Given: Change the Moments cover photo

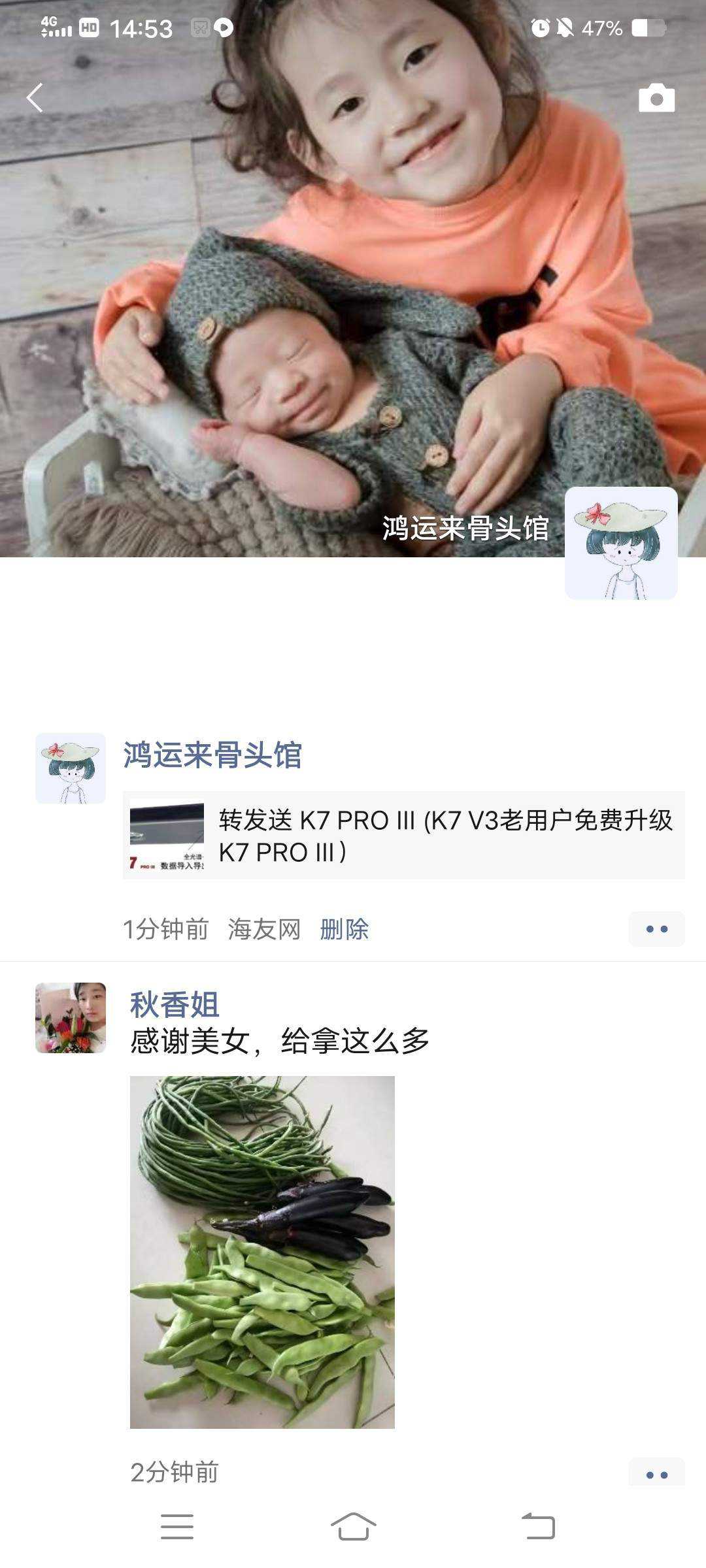Looking at the screenshot, I should pyautogui.click(x=261, y=261).
